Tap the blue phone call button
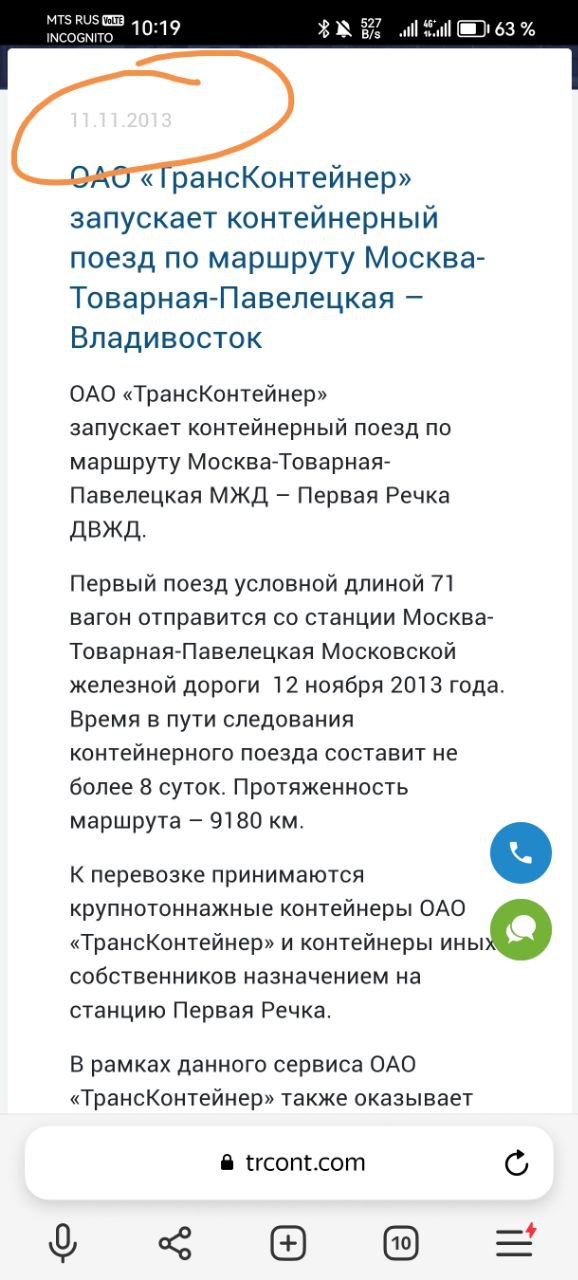Viewport: 578px width, 1280px height. coord(521,853)
